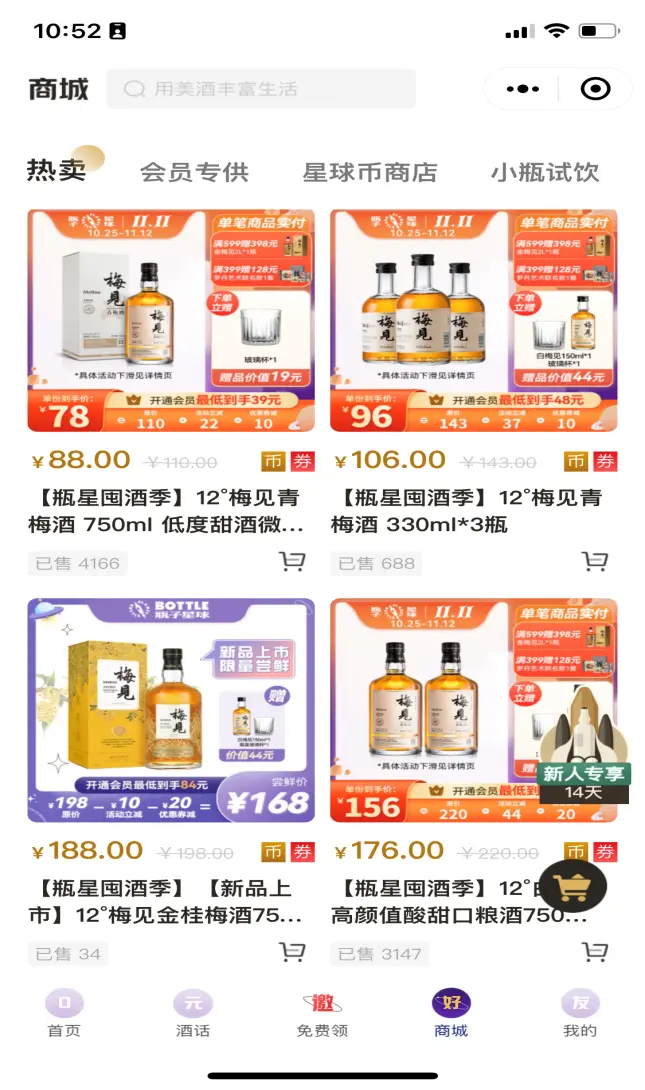Add the ¥176.00 item to the cart
Screen dimensions: 645x1090
(595, 952)
